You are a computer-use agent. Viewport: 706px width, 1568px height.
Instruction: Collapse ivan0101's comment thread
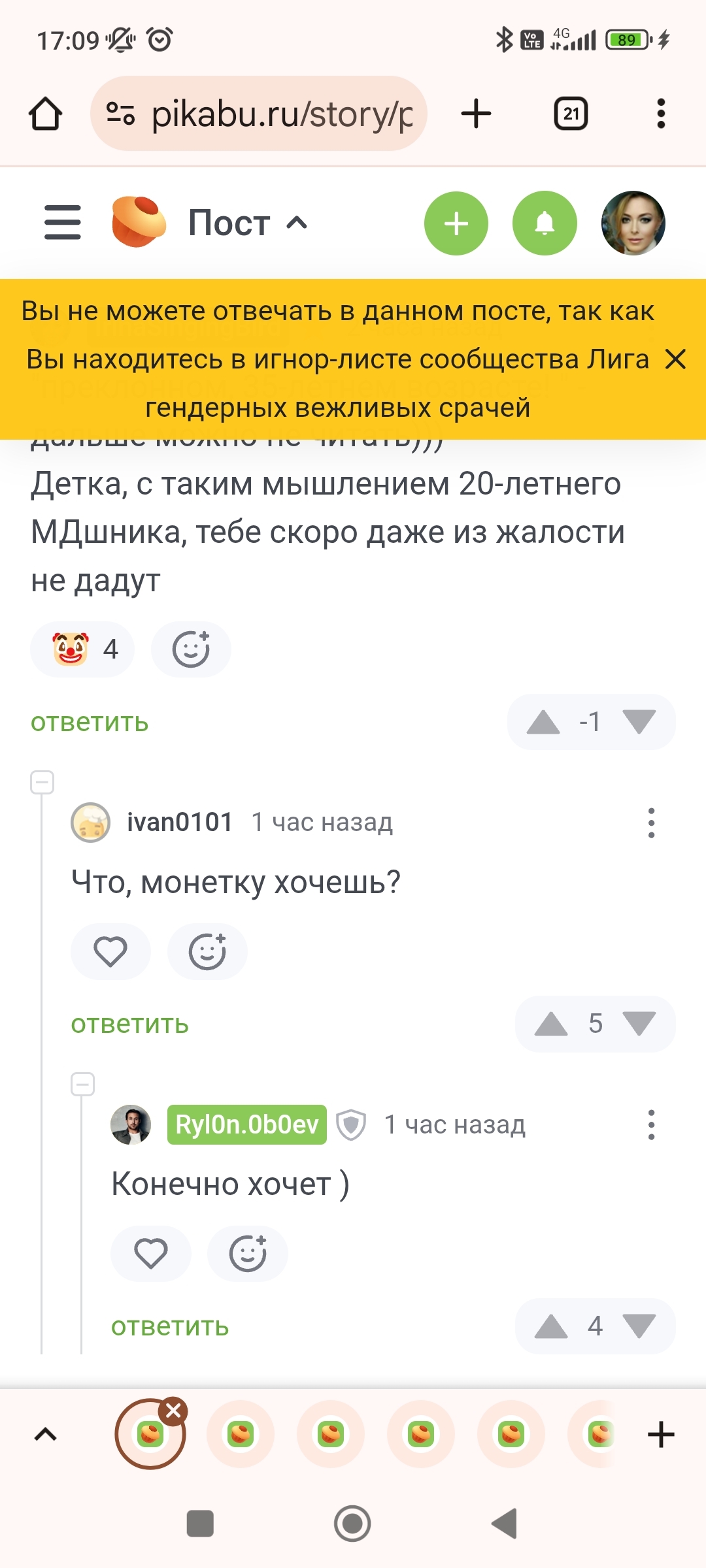(x=42, y=782)
